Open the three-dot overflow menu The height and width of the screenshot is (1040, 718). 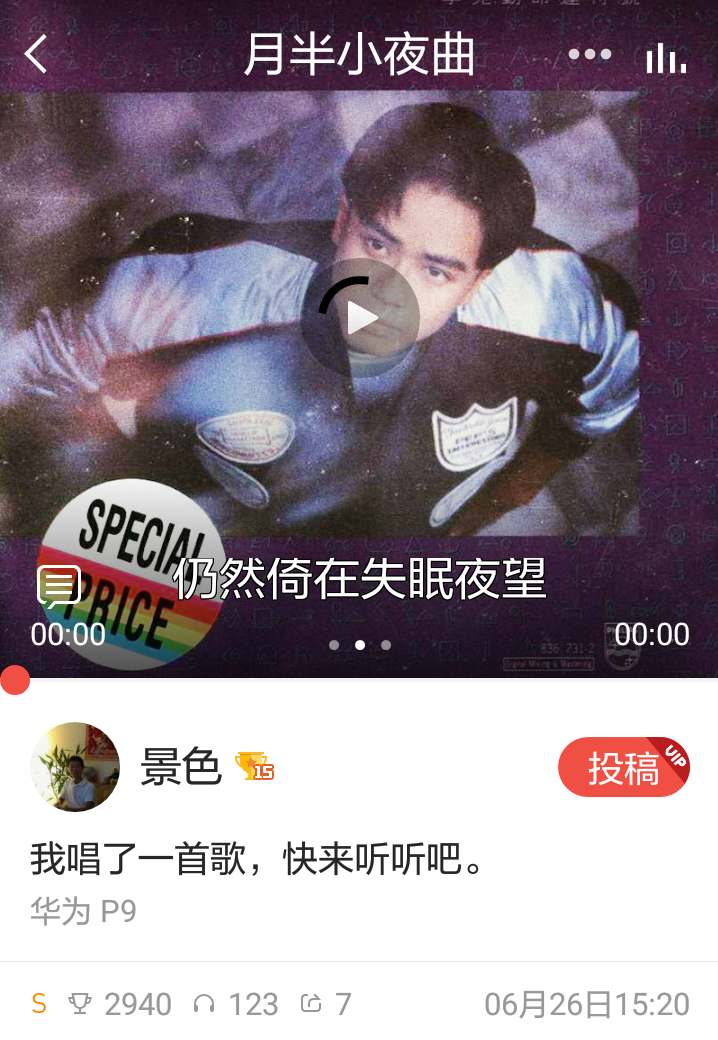pos(589,55)
